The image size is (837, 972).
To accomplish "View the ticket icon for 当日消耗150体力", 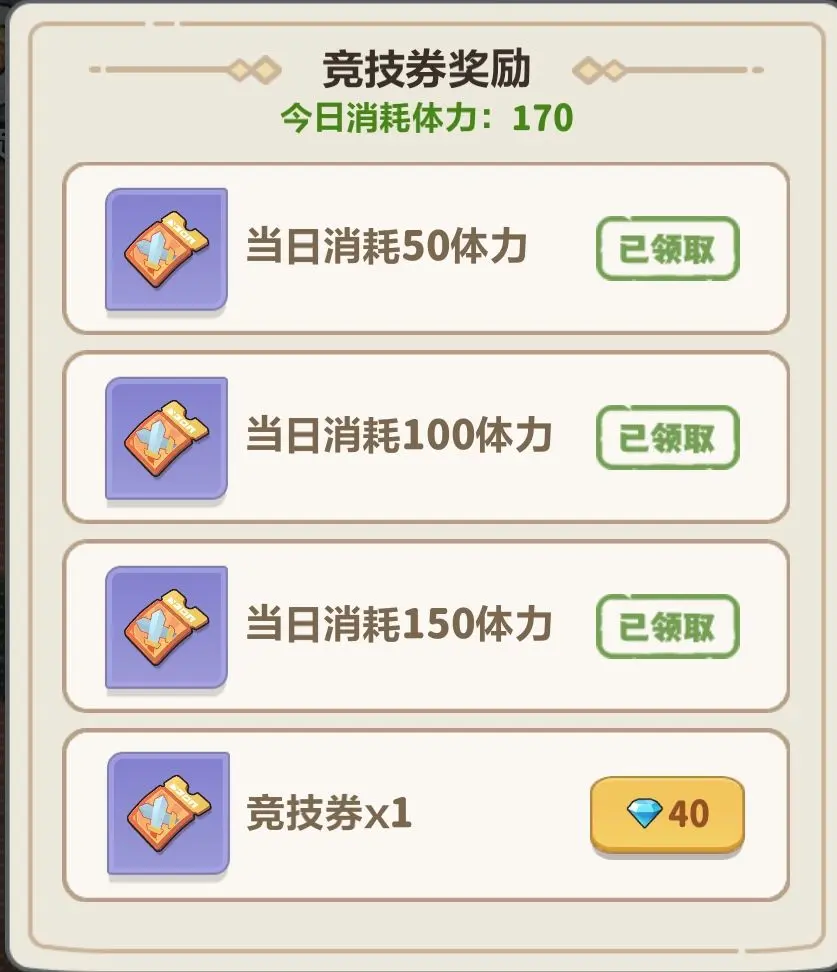I will coord(166,627).
